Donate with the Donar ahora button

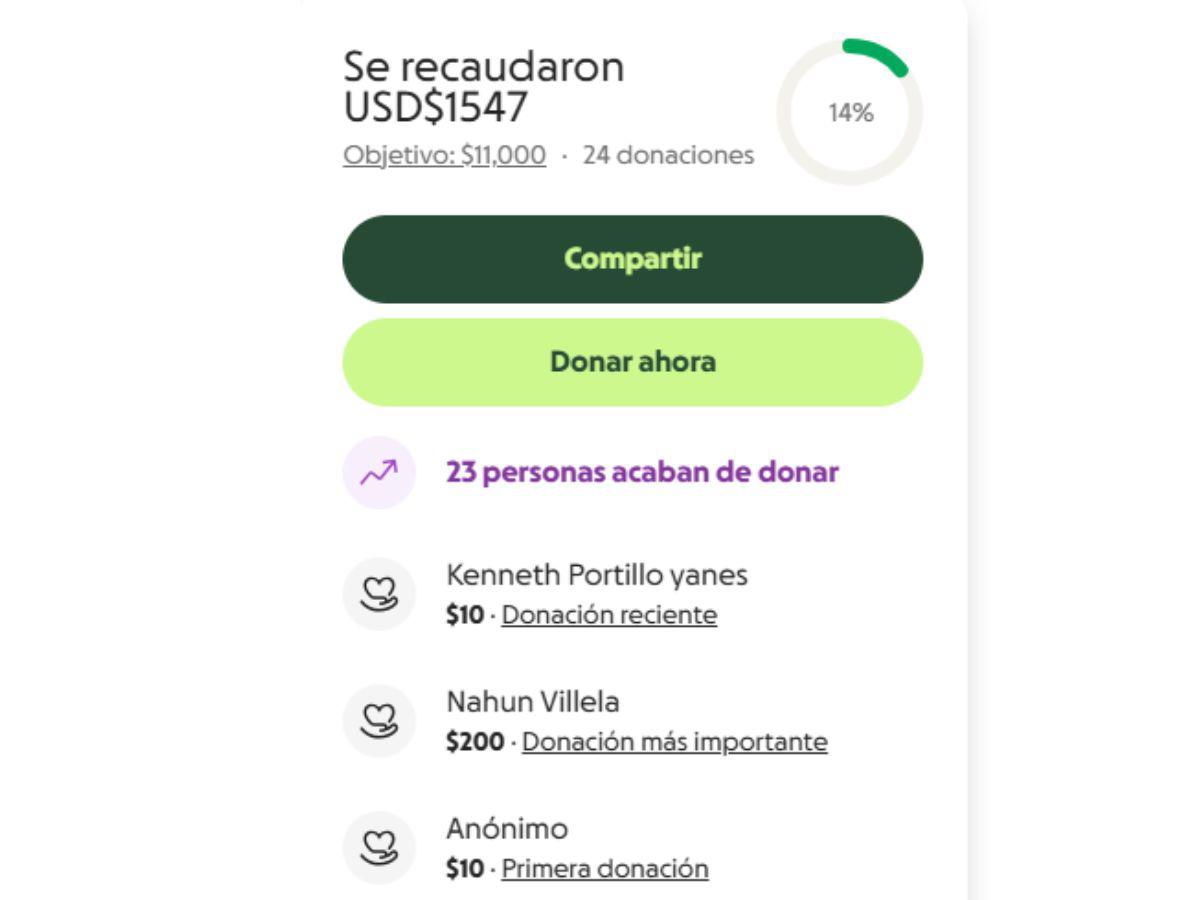pyautogui.click(x=632, y=362)
